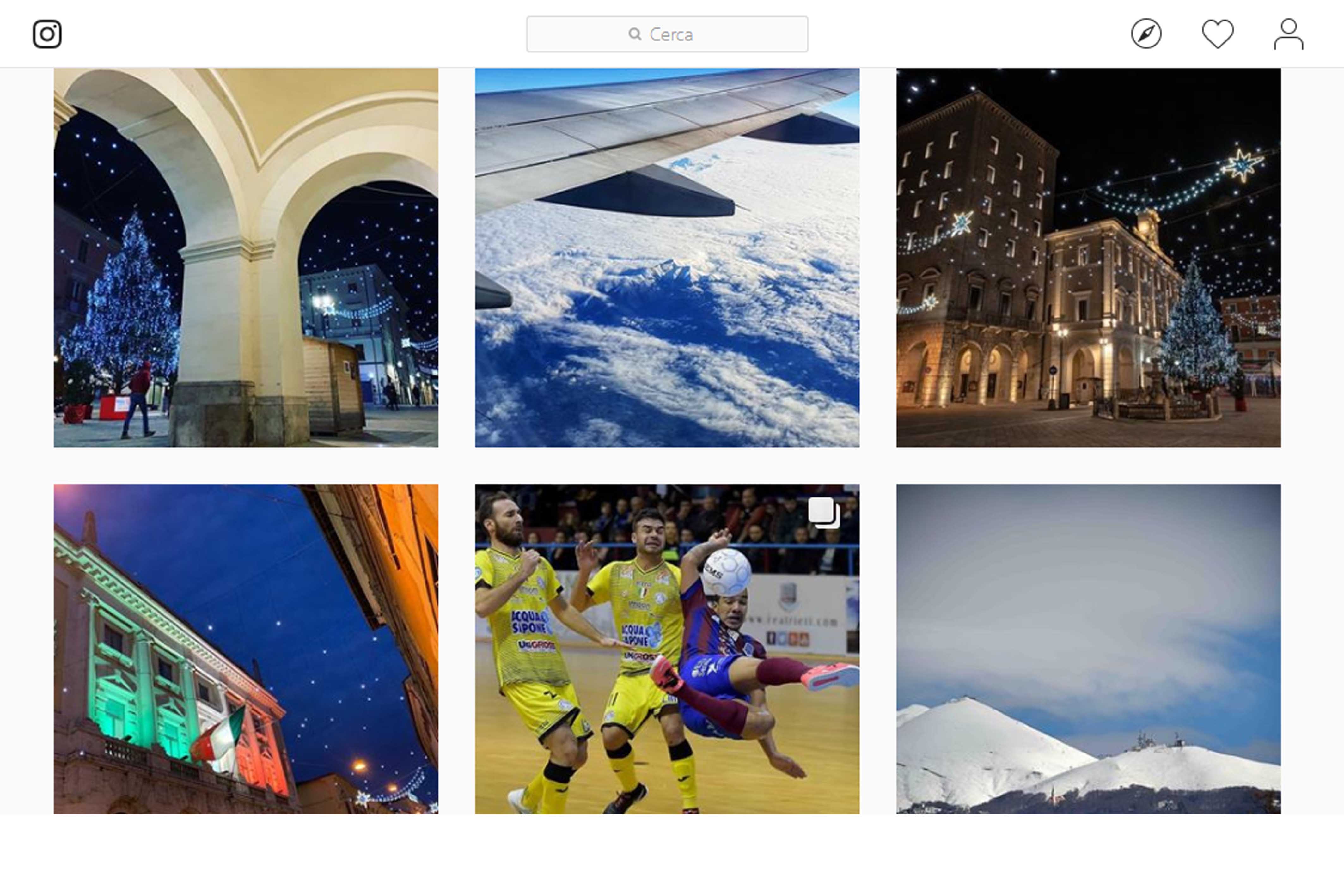Screen dimensions: 1344x896
Task: Open the snowy mountain post
Action: click(1088, 649)
